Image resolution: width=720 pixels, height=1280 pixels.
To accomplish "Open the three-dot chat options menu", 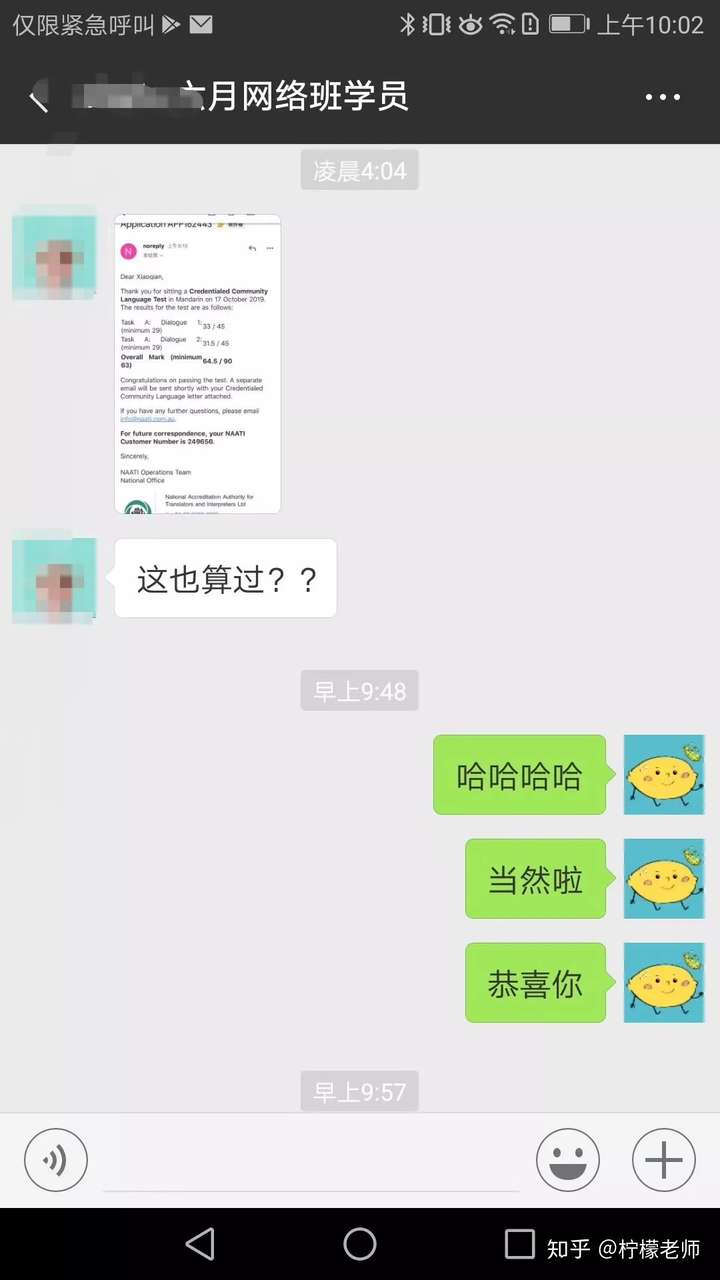I will point(662,98).
